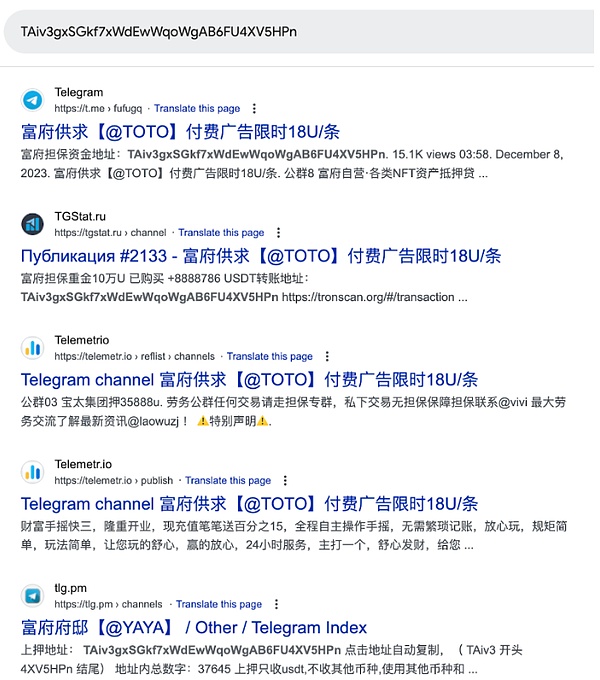
Task: Translate the tlg.pm result page
Action: [219, 604]
